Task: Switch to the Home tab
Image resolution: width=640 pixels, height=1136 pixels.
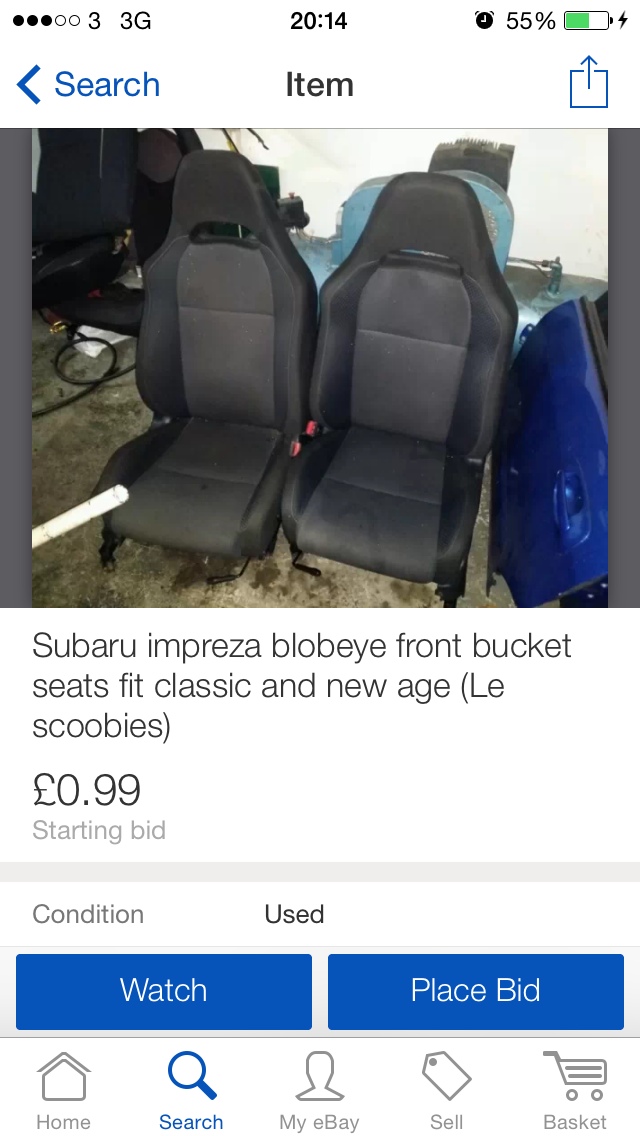Action: pyautogui.click(x=63, y=1090)
